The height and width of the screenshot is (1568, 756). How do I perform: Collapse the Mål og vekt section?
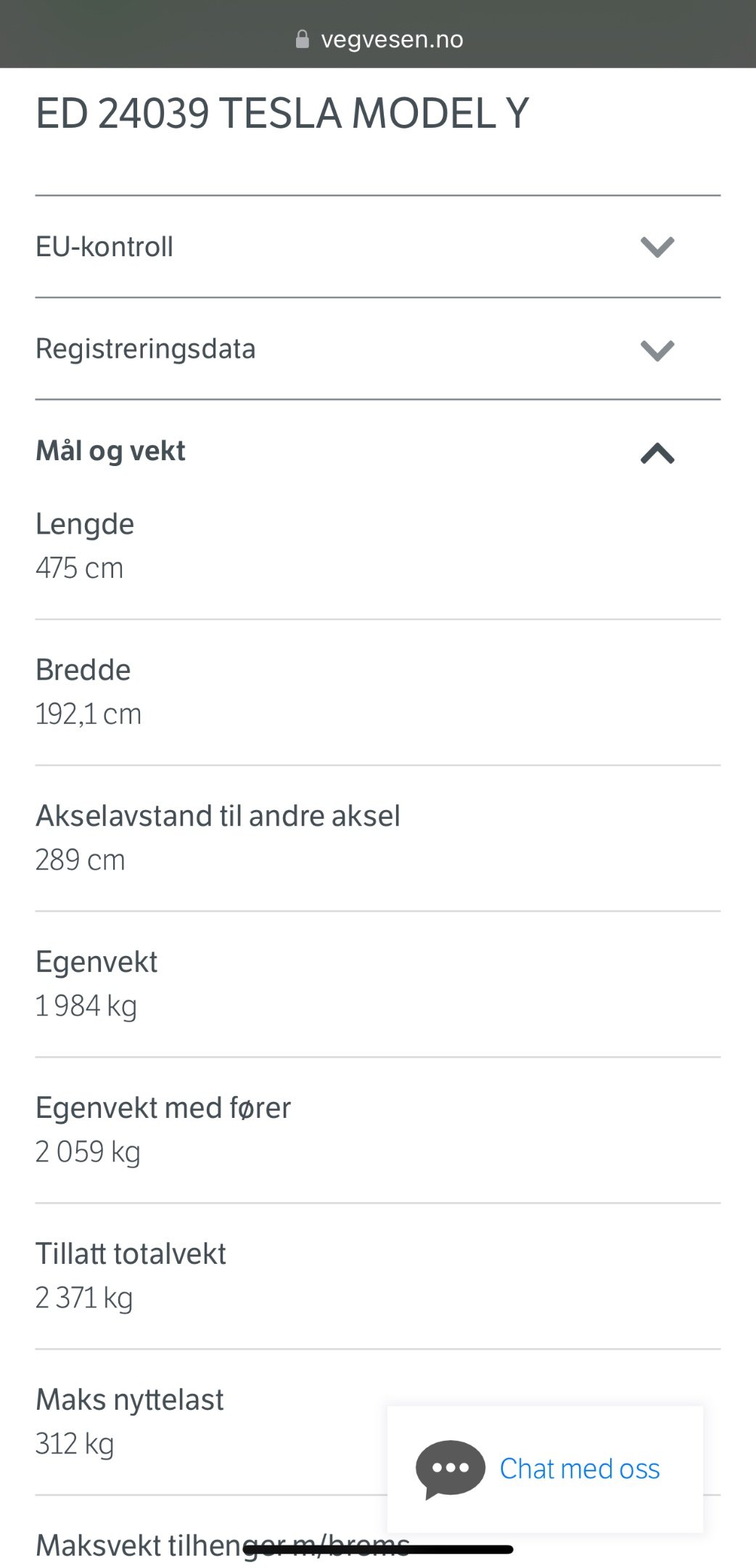tap(657, 453)
